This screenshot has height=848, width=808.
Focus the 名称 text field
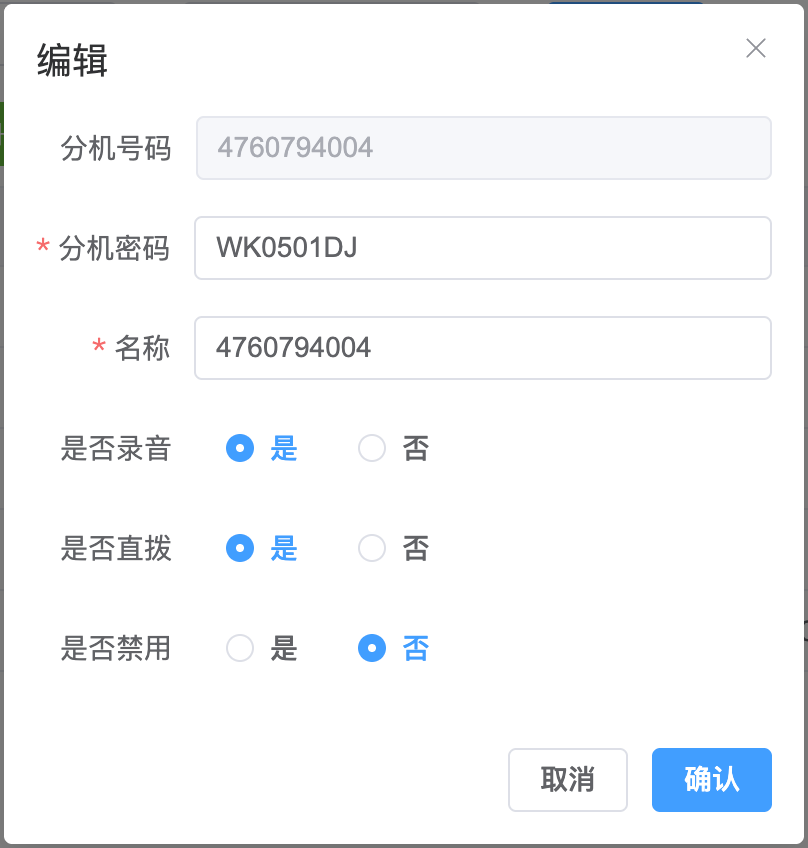482,348
